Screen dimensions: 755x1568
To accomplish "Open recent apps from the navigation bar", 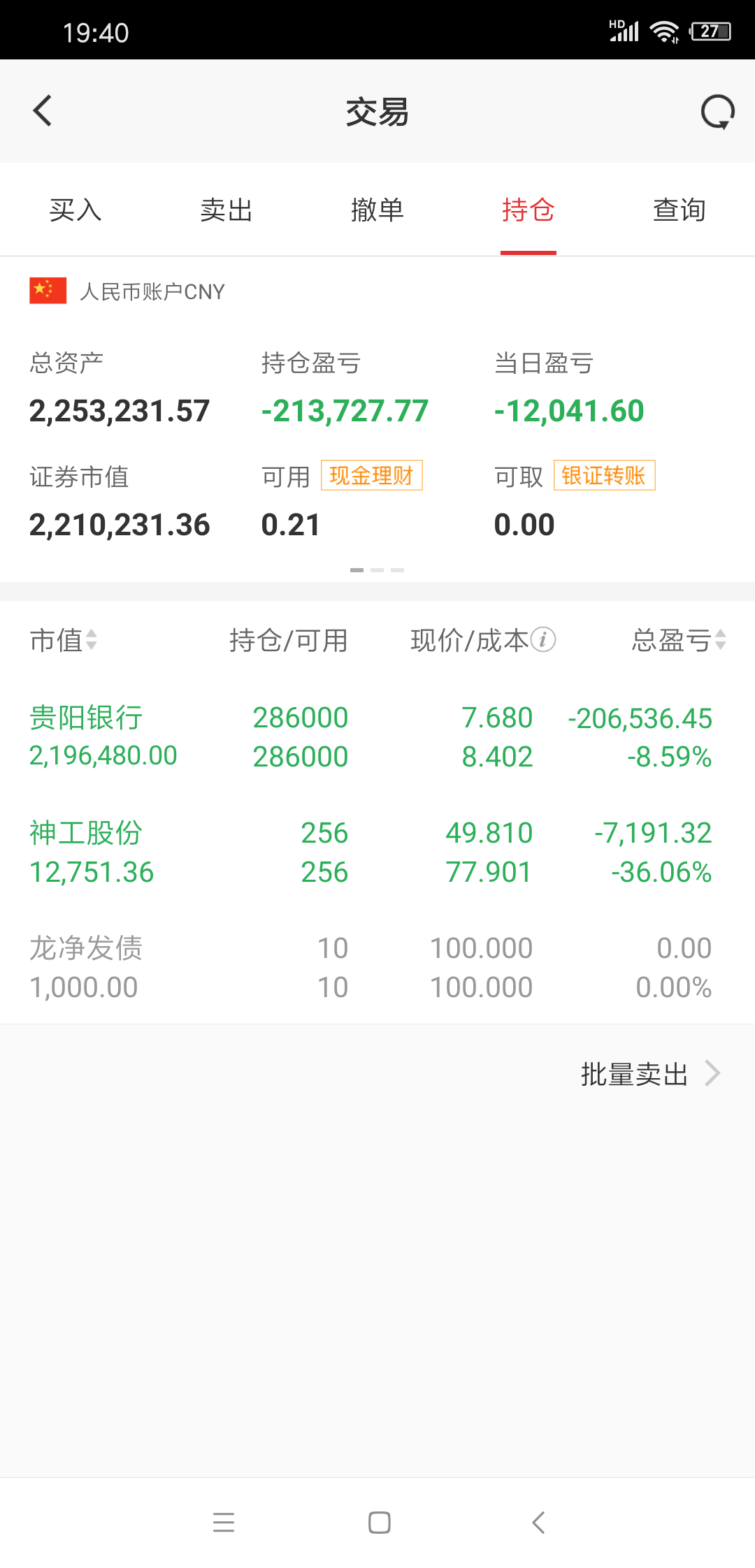I will (x=224, y=1523).
